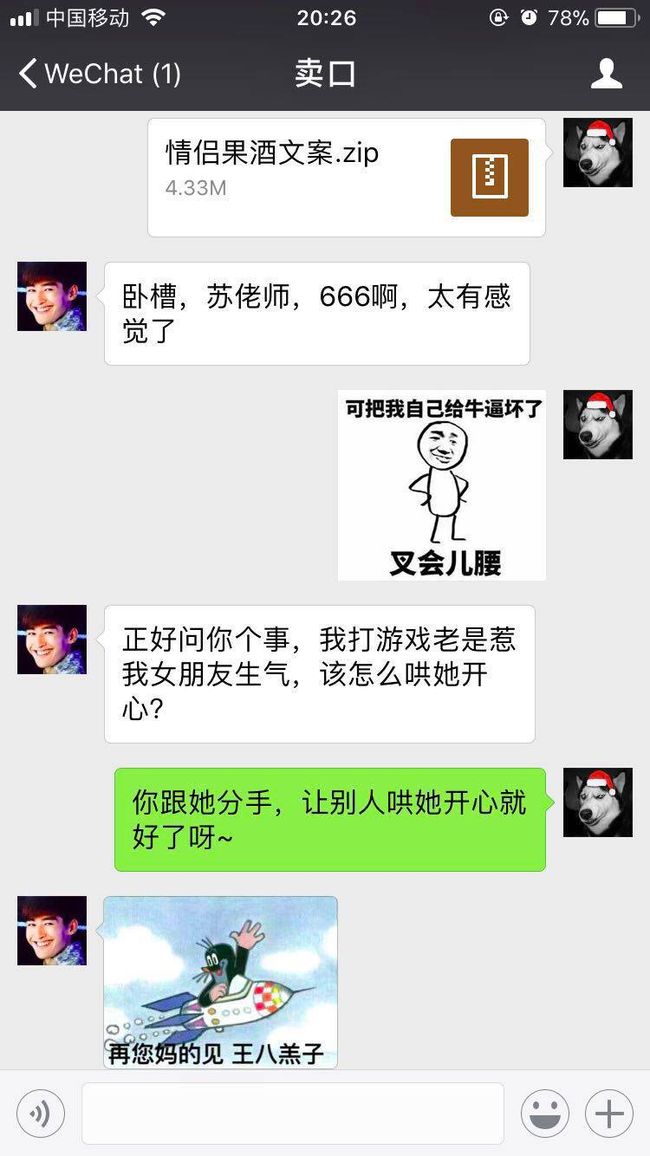Open the 情侣果酒文案.zip file attachment
Viewport: 650px width, 1156px height.
tap(346, 178)
